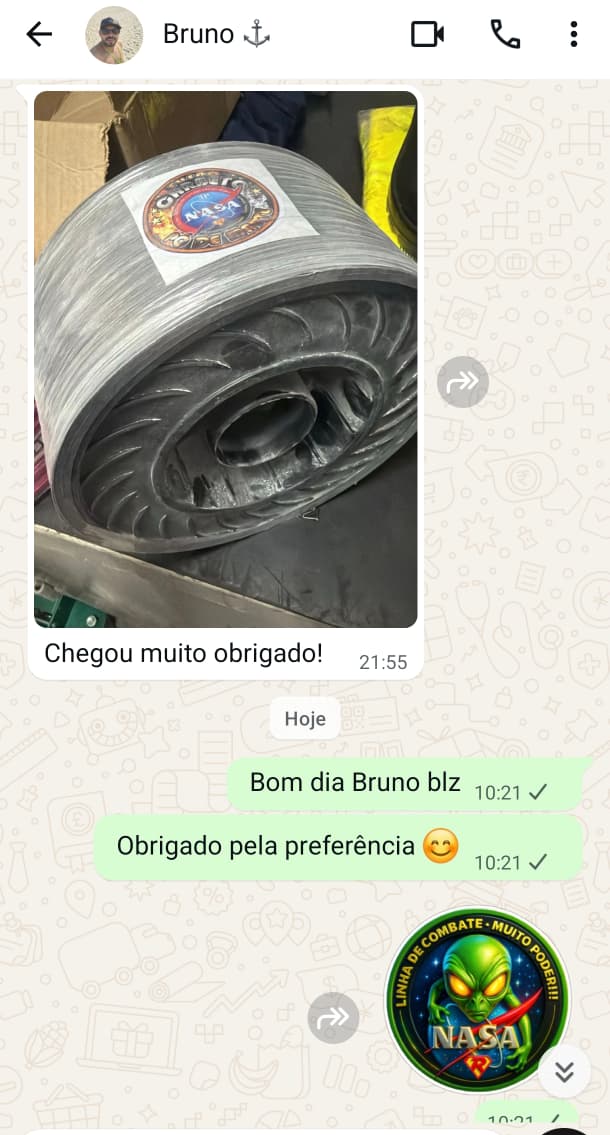This screenshot has width=610, height=1135.
Task: Jump to the latest messages
Action: click(564, 1072)
